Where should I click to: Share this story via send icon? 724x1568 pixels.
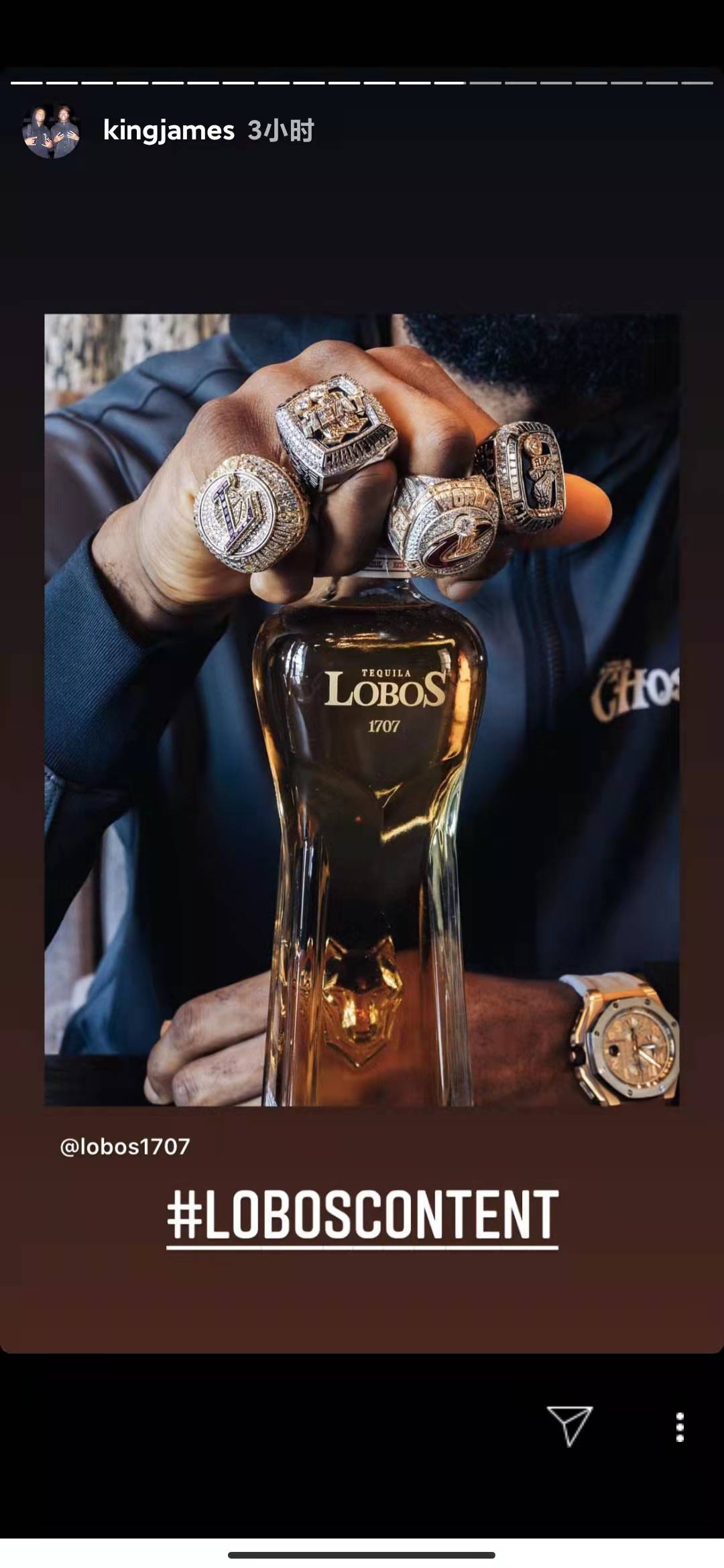[x=570, y=1425]
